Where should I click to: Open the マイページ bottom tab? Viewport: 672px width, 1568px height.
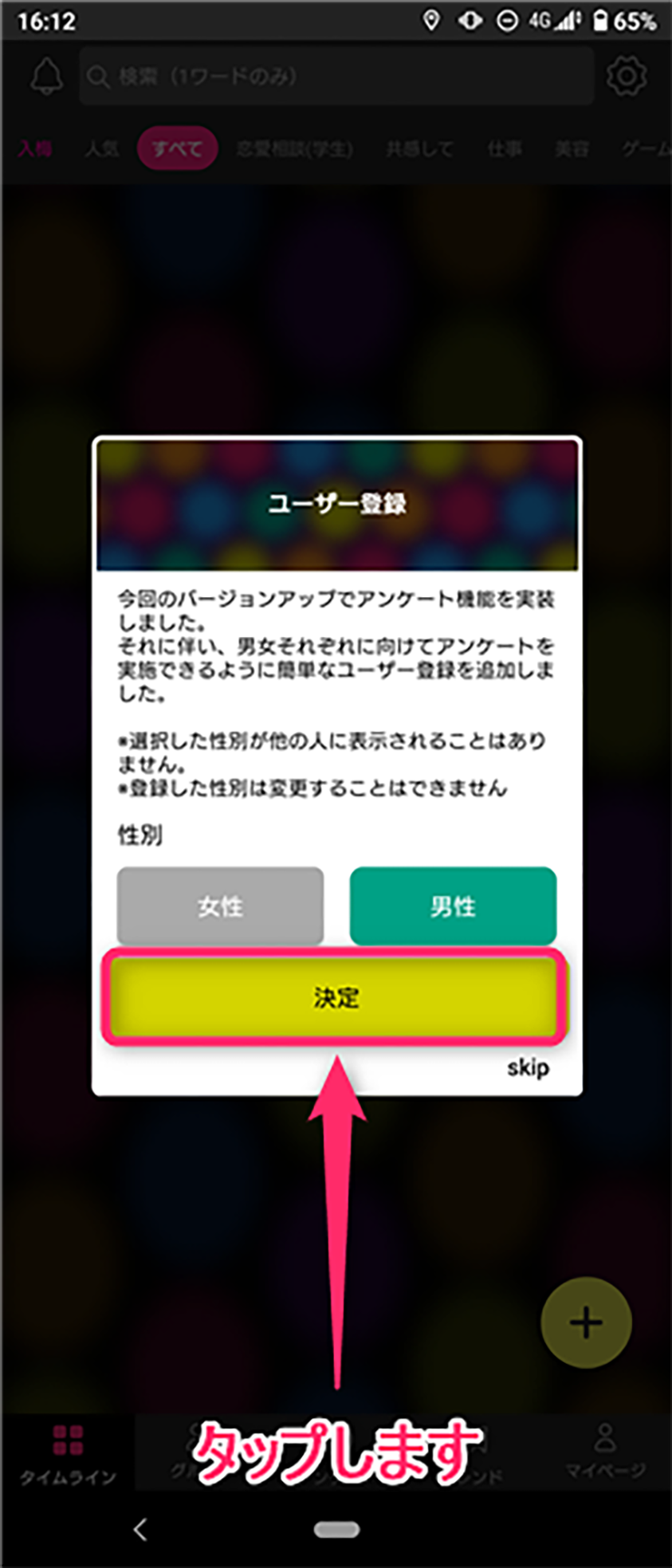click(x=605, y=1452)
